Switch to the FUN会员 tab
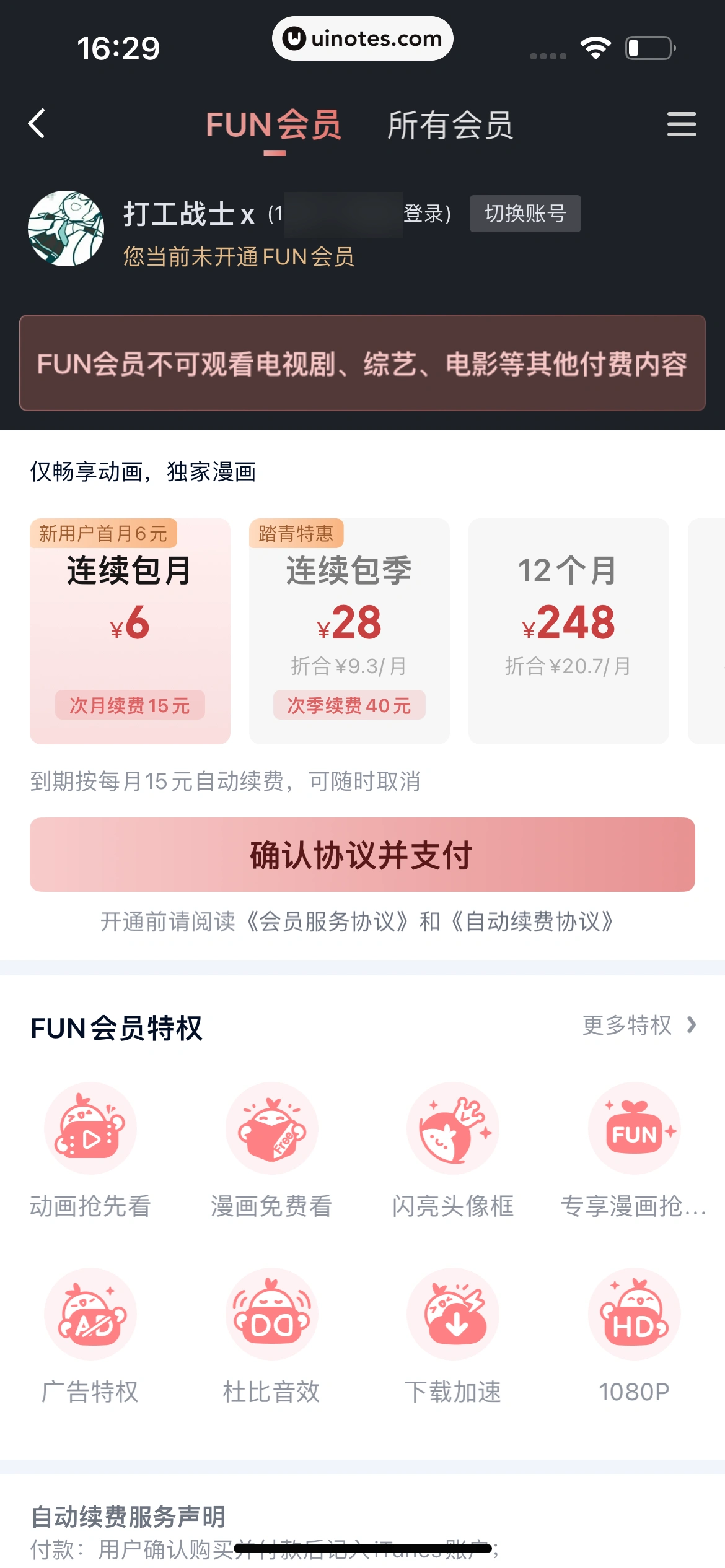 [275, 124]
